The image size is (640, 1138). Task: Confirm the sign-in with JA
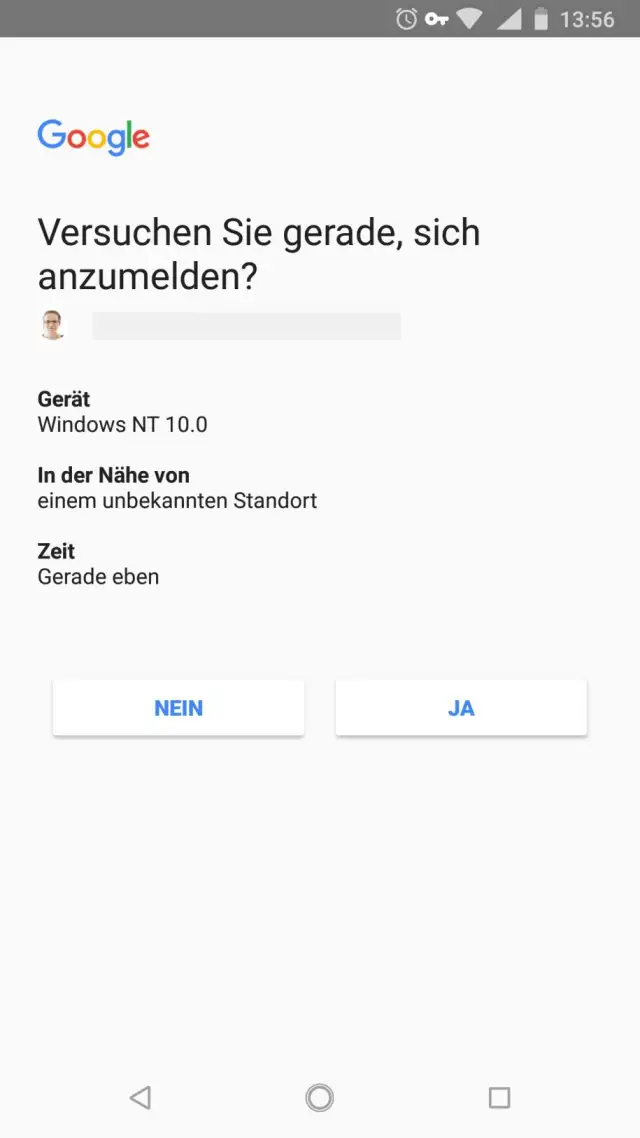click(461, 708)
